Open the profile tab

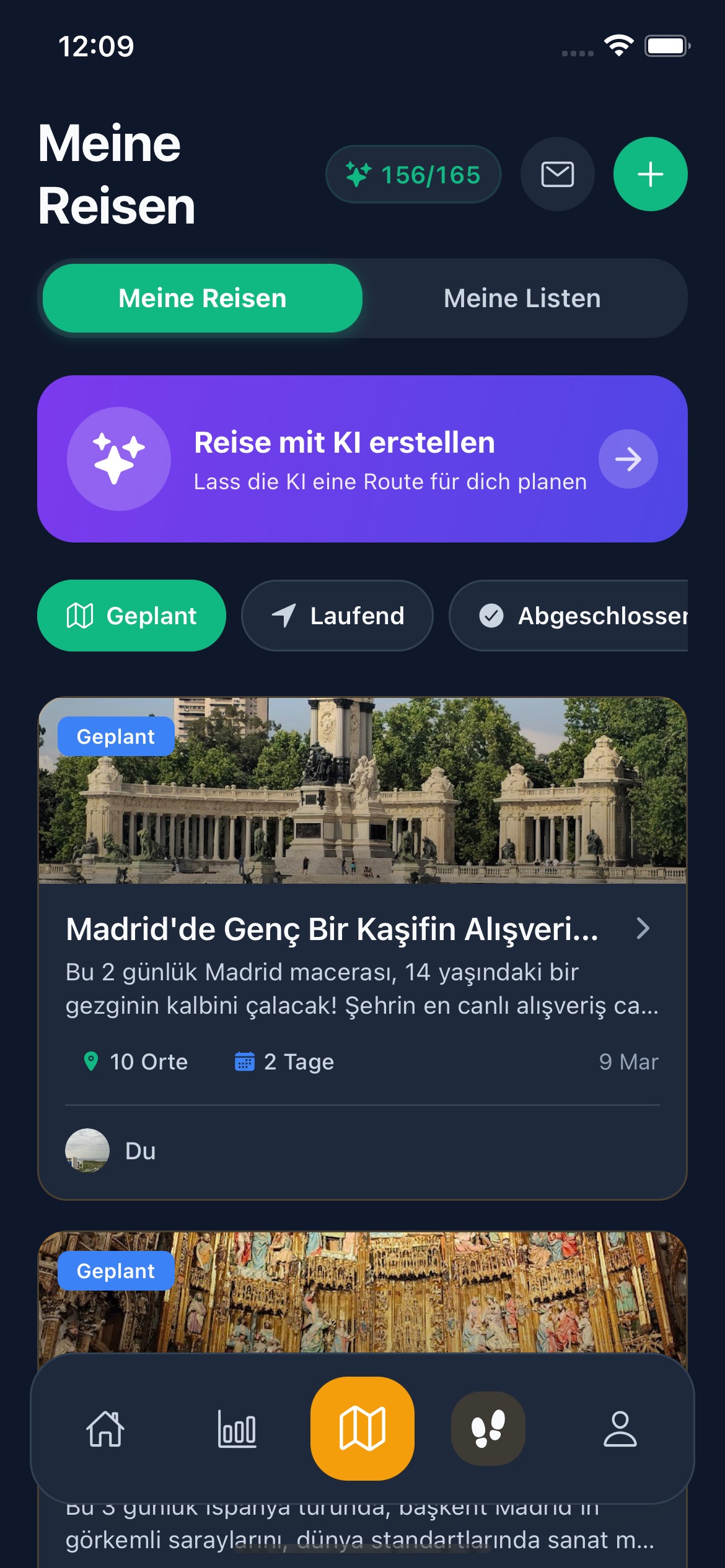click(620, 1429)
